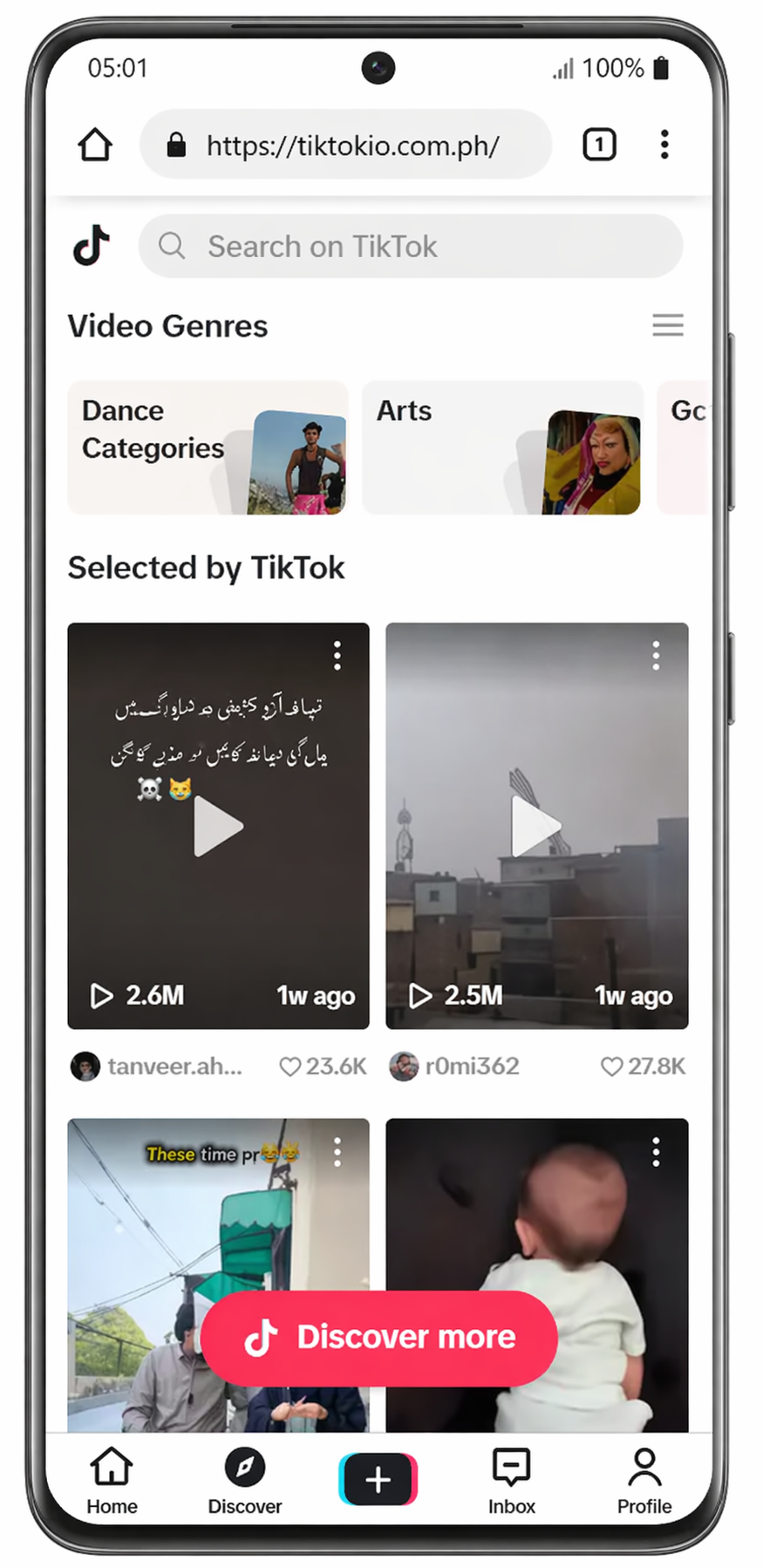Play the video with 2.6M views
Viewport: 763px width, 1568px height.
click(218, 826)
